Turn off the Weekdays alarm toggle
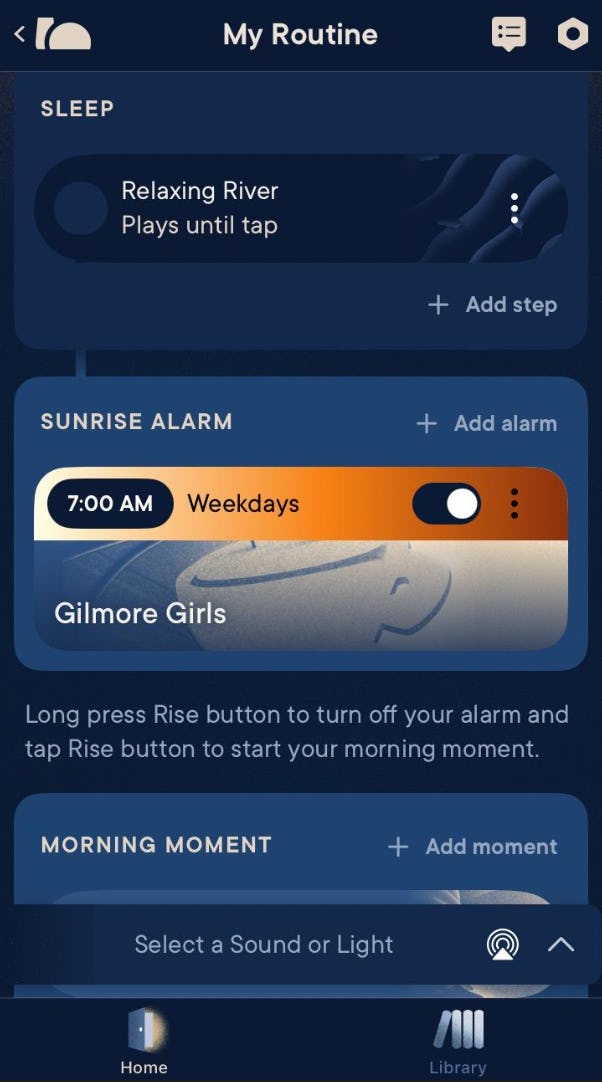602x1082 pixels. (x=446, y=504)
